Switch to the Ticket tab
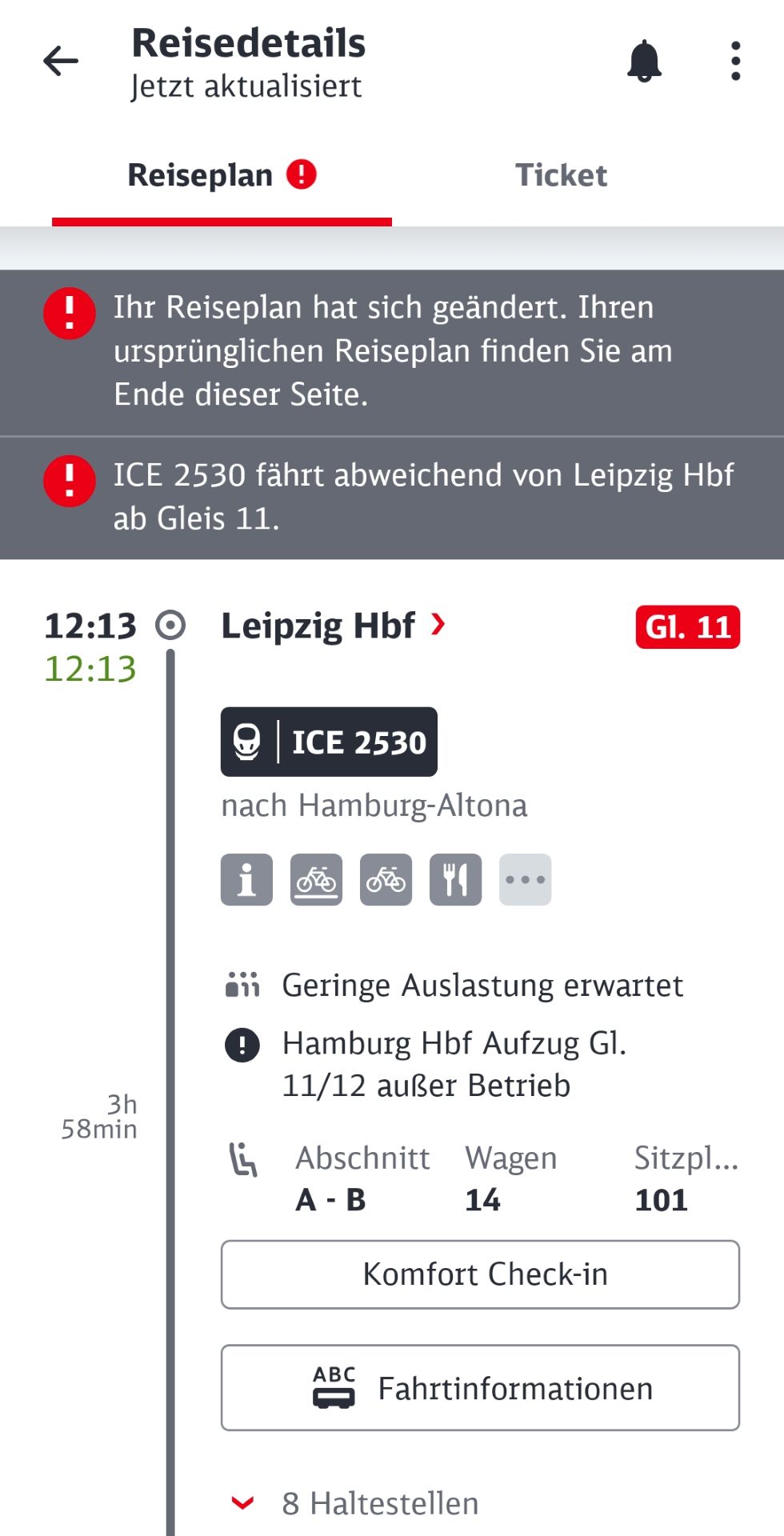 click(x=561, y=175)
